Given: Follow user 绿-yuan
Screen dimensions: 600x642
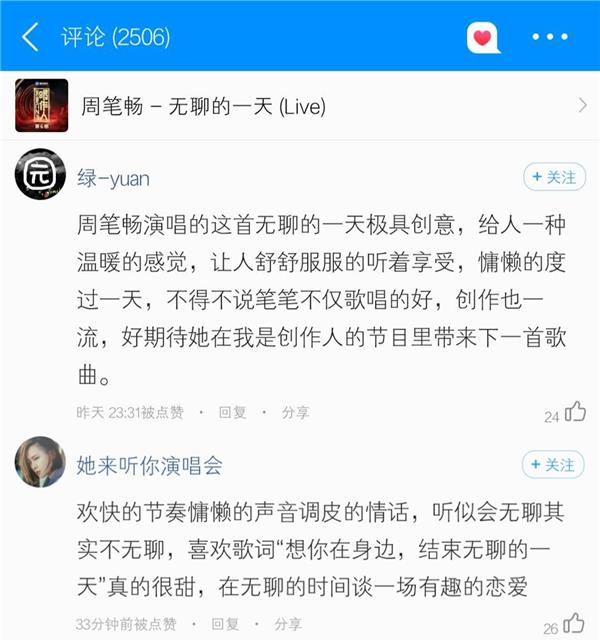Looking at the screenshot, I should 554,177.
